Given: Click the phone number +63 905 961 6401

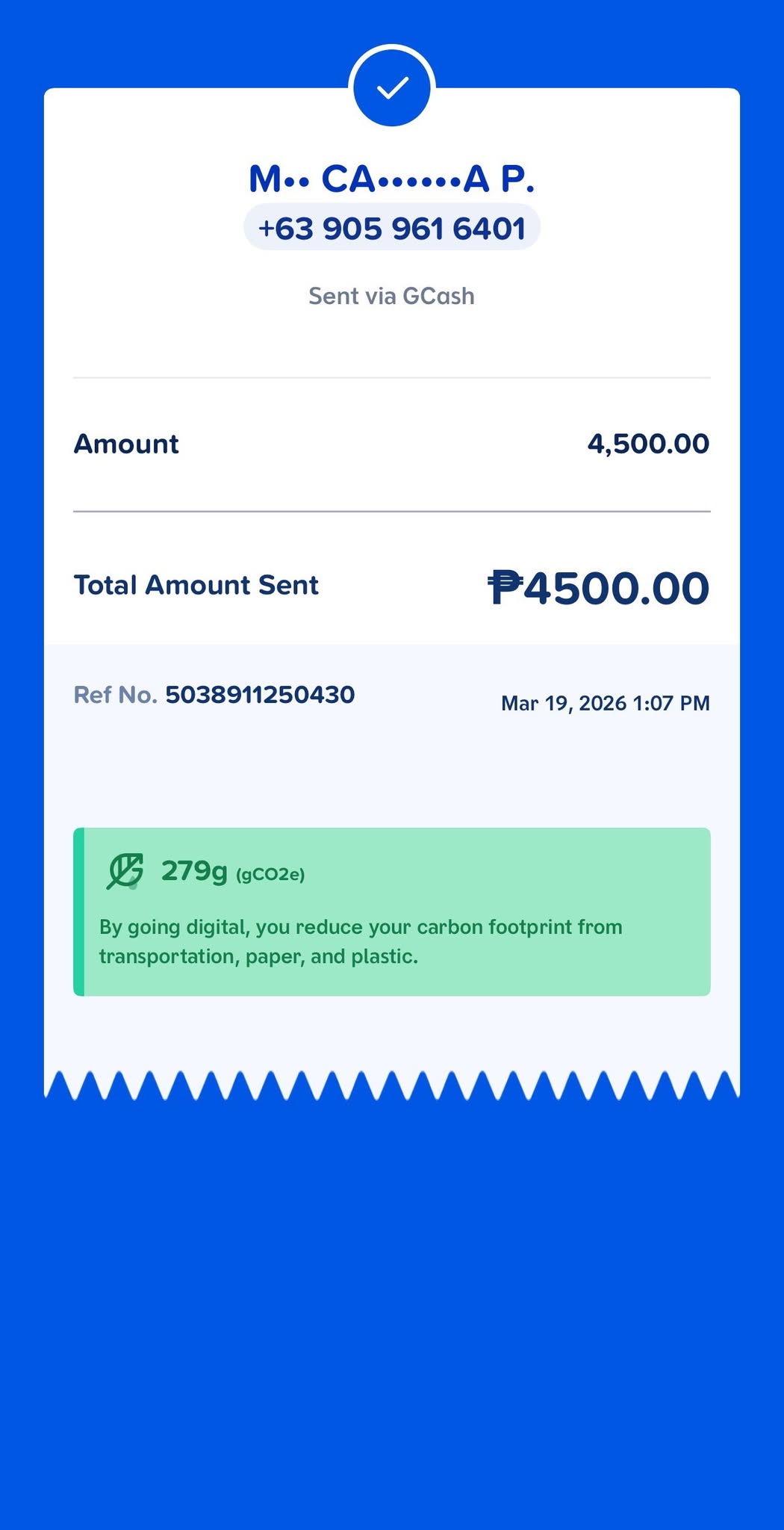Looking at the screenshot, I should tap(391, 227).
